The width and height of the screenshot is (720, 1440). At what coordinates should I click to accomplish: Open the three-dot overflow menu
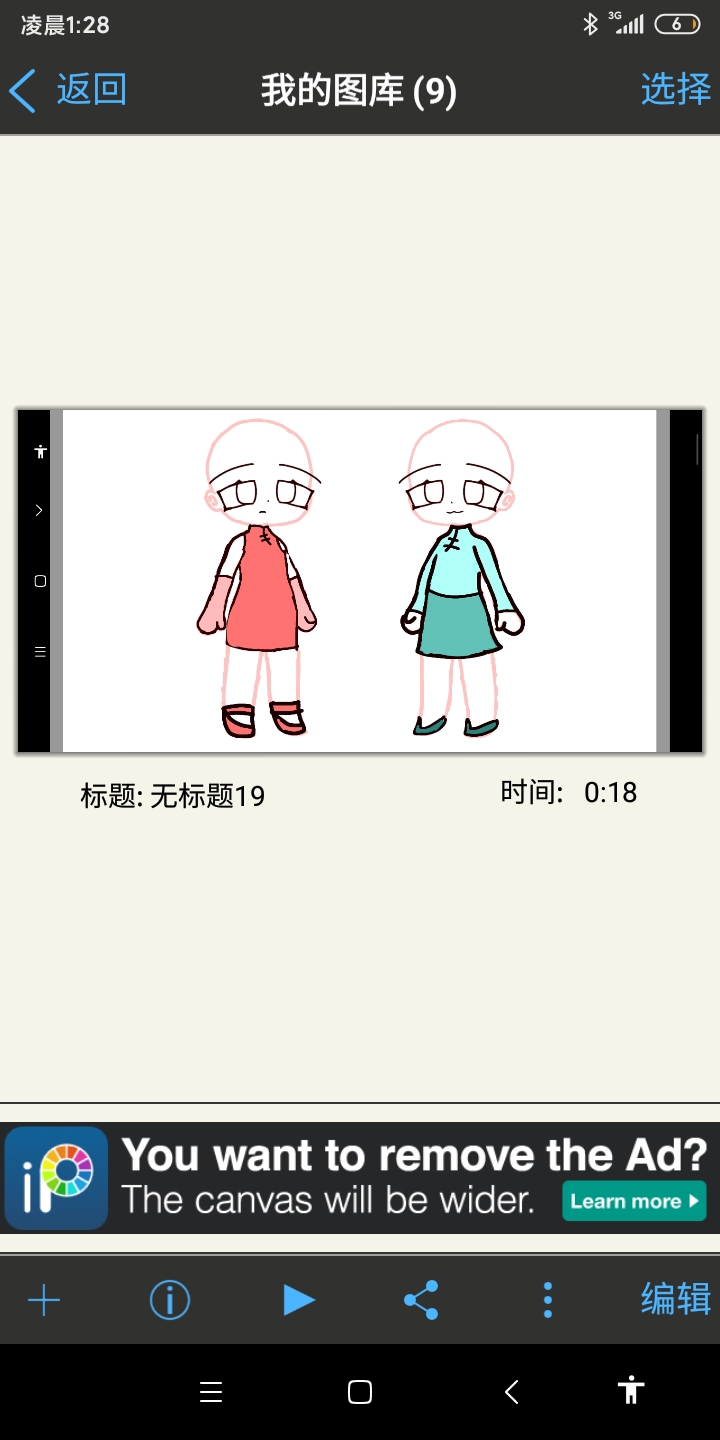[547, 1300]
